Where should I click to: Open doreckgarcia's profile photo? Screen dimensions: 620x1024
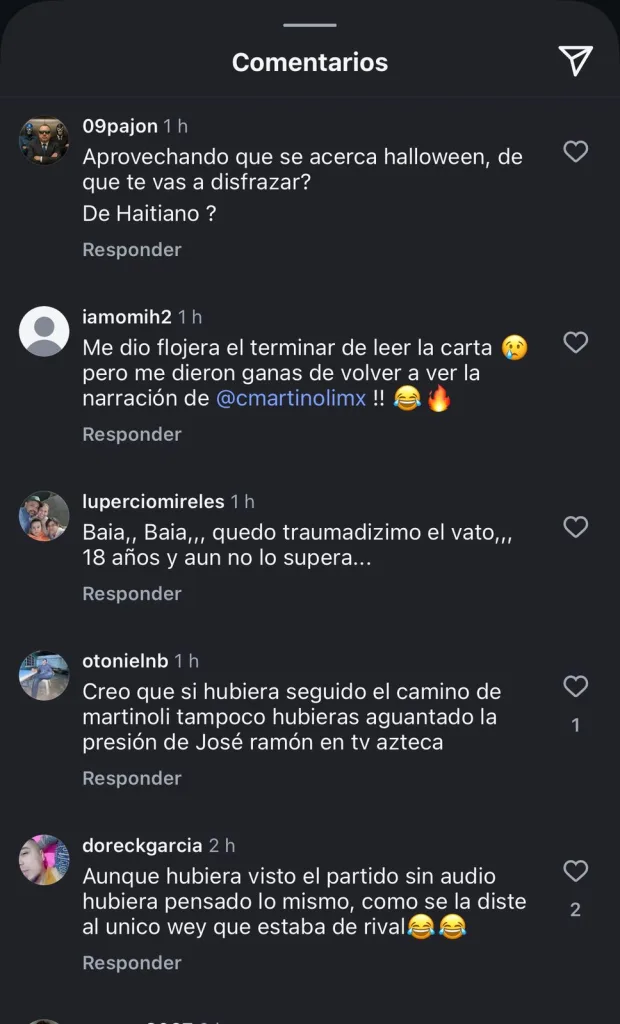pyautogui.click(x=44, y=860)
